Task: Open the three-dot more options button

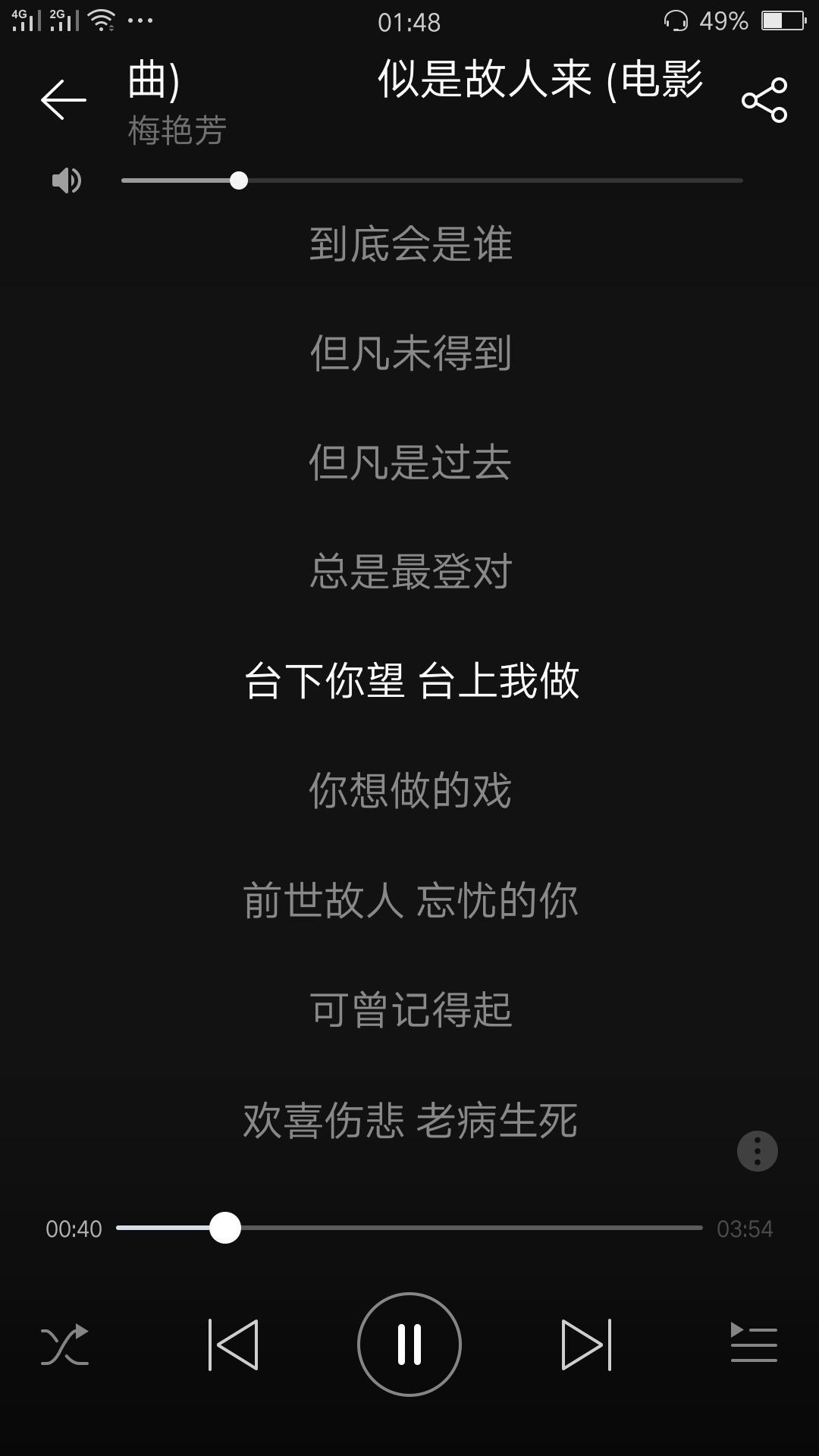Action: pyautogui.click(x=757, y=1151)
